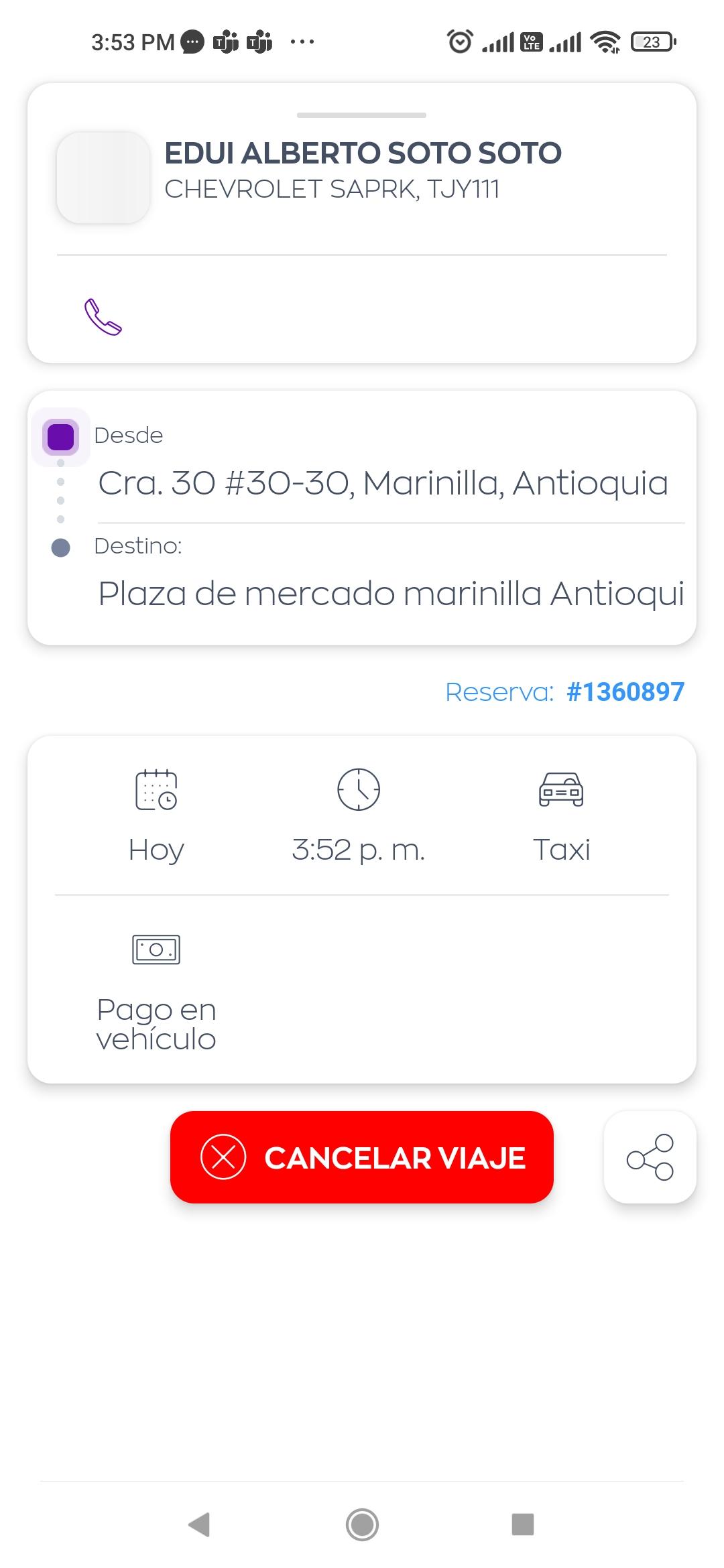Tap the Cancelar Viaje button
Screen dimensions: 724x1568
(x=362, y=1157)
